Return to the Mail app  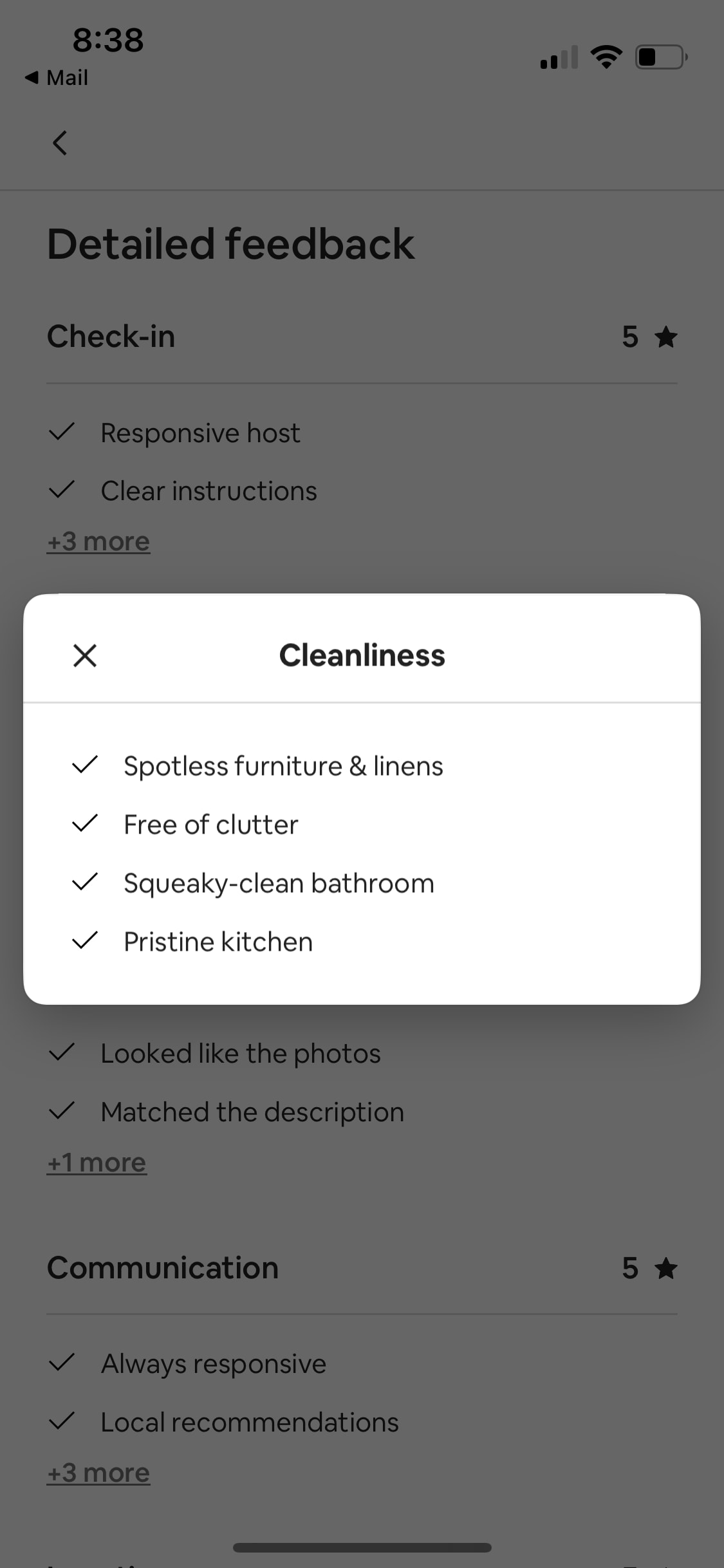(x=57, y=78)
